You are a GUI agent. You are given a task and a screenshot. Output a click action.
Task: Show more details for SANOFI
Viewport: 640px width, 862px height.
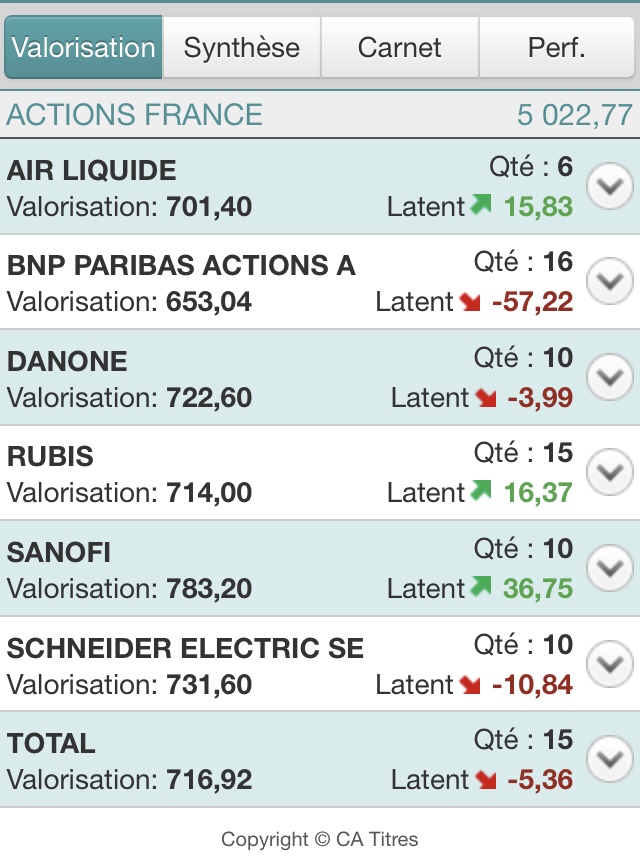coord(609,569)
